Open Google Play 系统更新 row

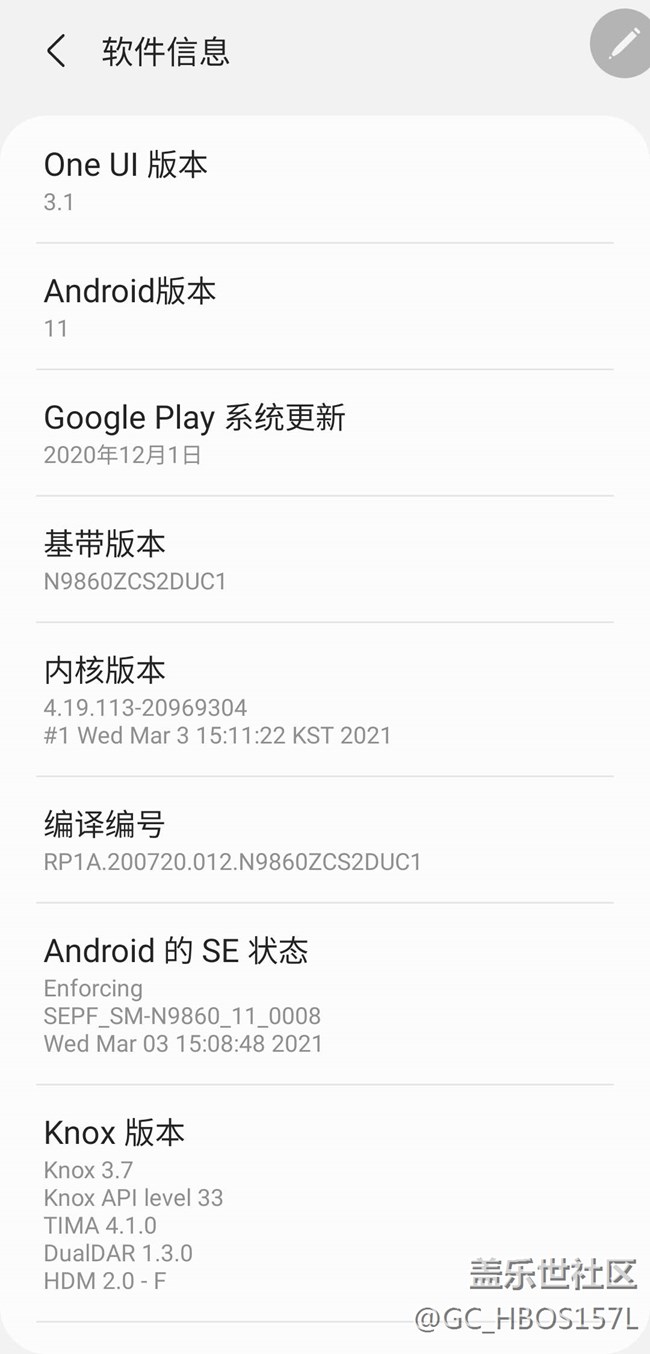(x=324, y=433)
